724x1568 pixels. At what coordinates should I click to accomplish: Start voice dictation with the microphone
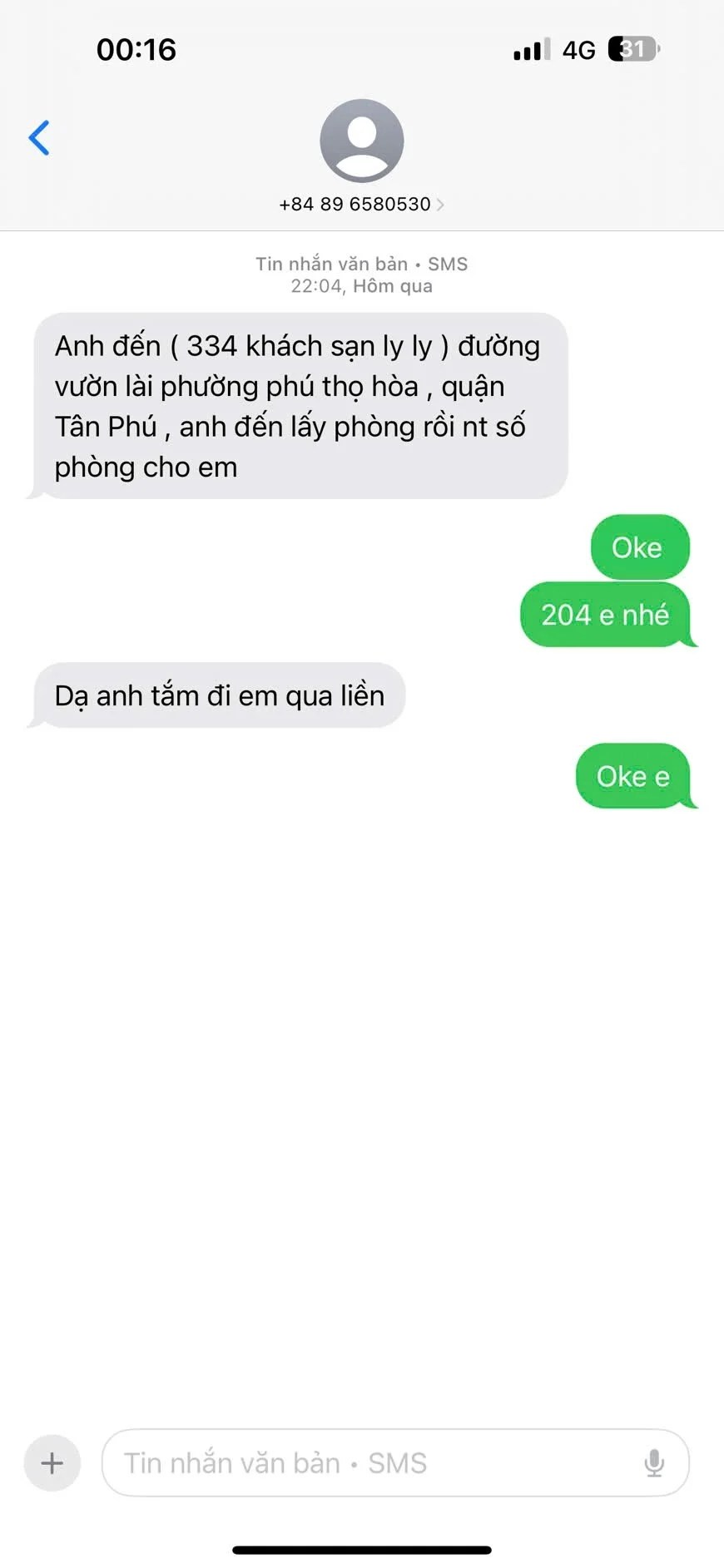654,1463
